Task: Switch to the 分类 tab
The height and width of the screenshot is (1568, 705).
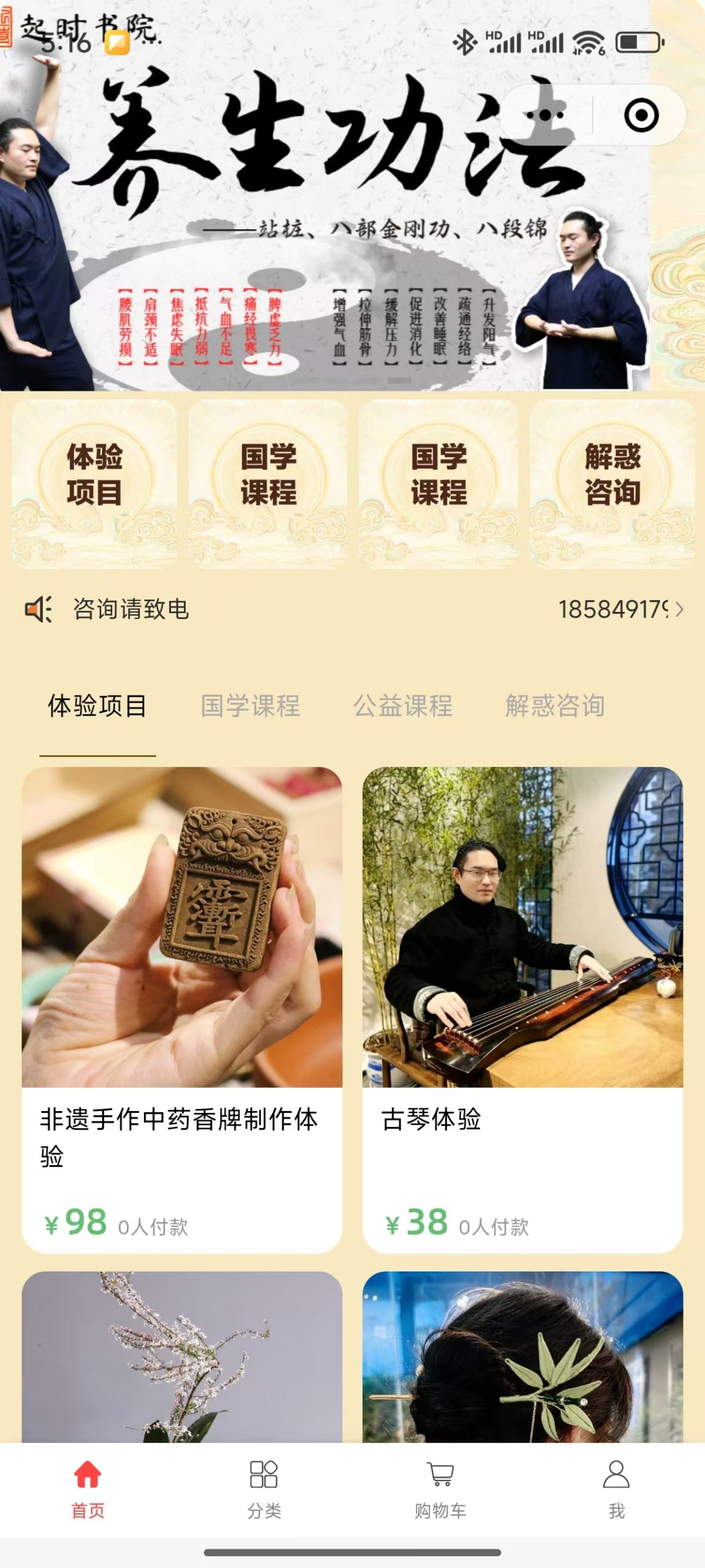Action: pos(264,1488)
